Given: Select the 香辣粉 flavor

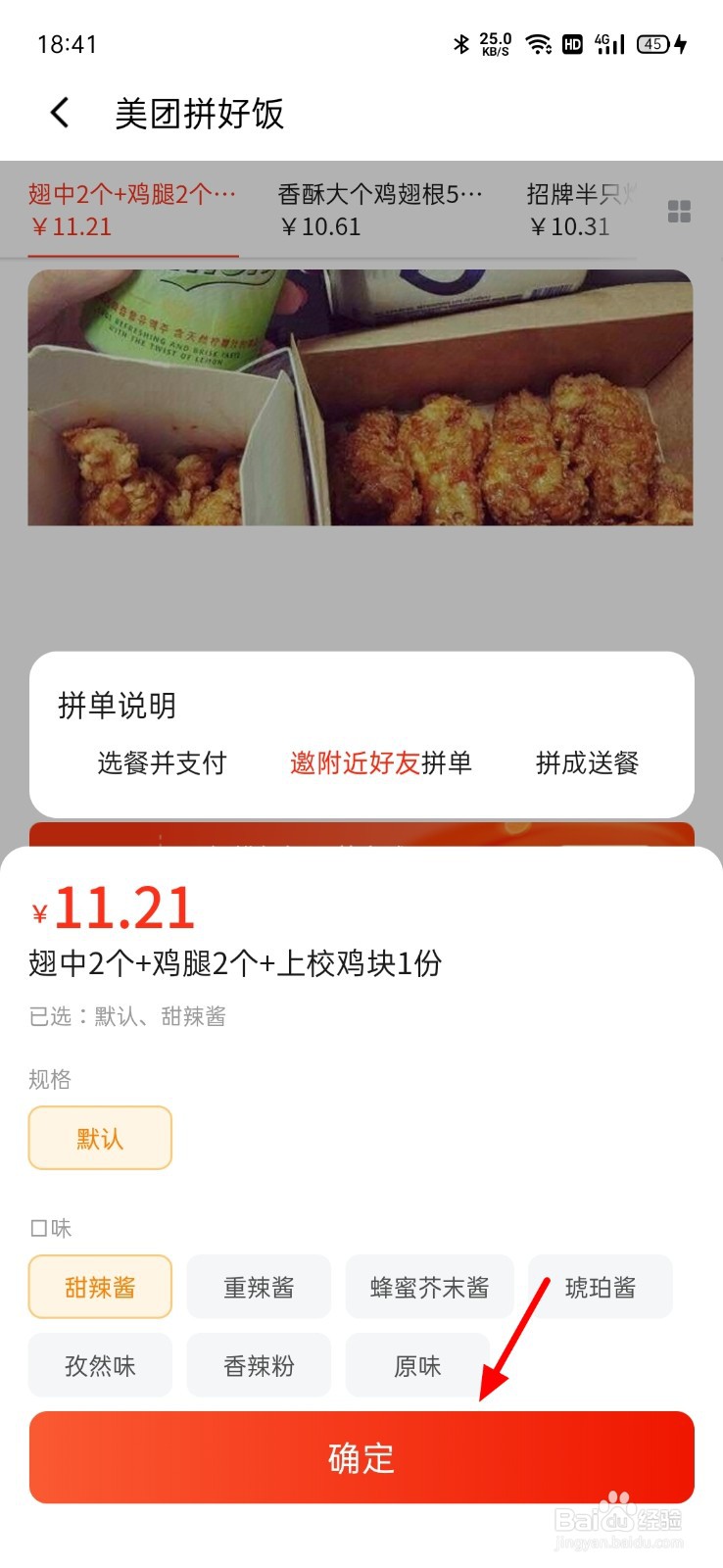Looking at the screenshot, I should (x=259, y=1365).
